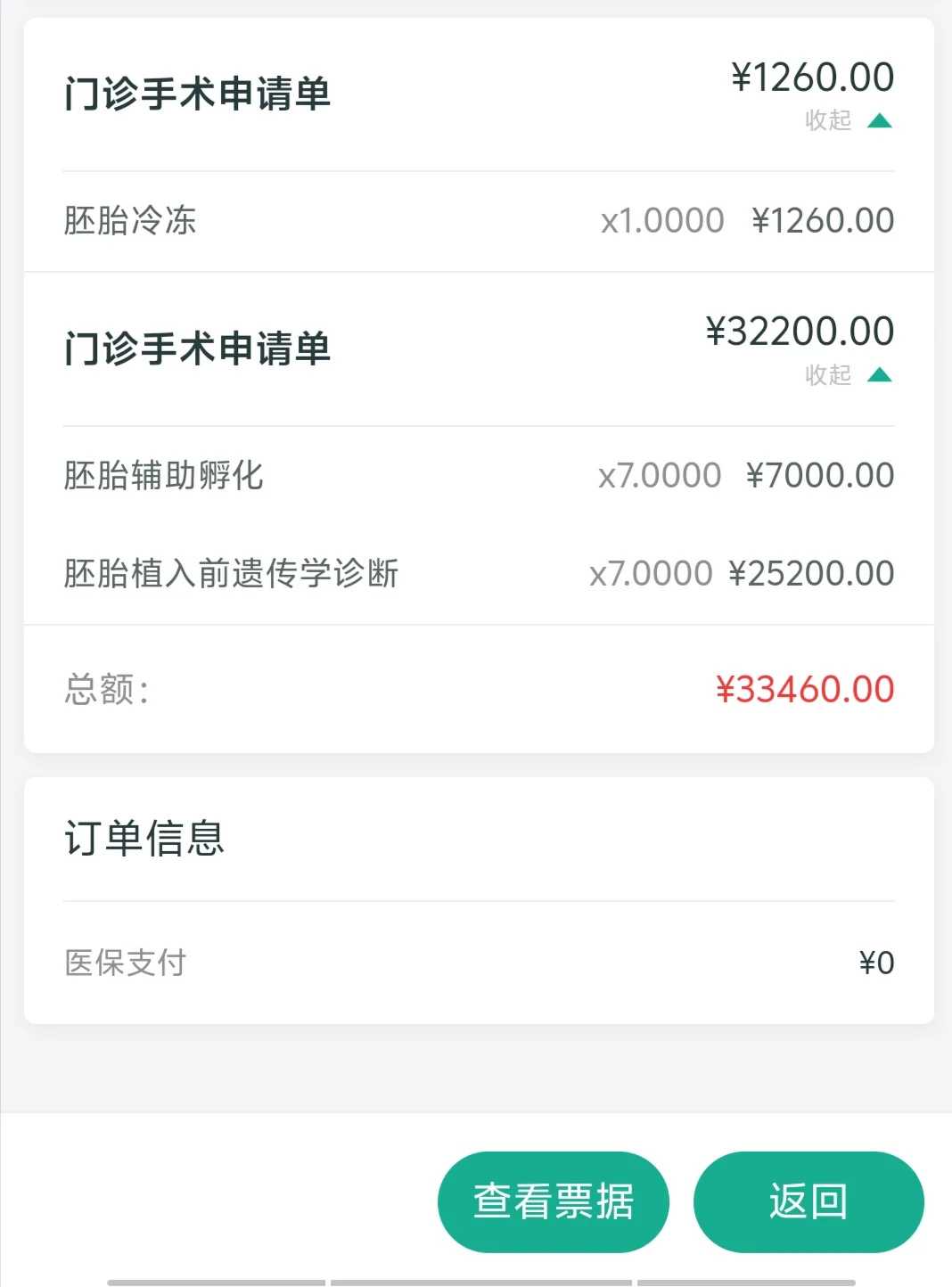
Task: Click the x7.0000 quantity beside 胚胎辅助孵化
Action: [659, 475]
